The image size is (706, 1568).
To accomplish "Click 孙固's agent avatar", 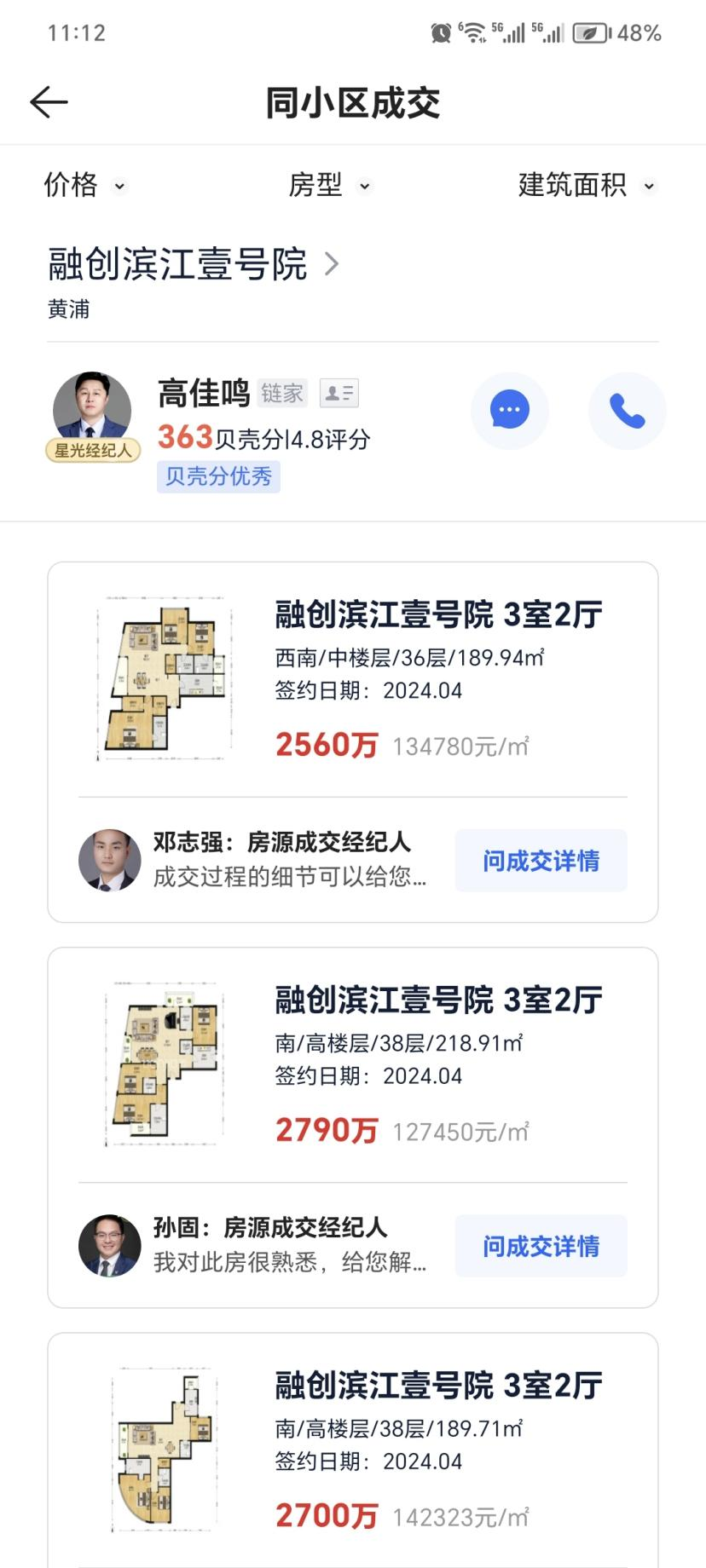I will [109, 1245].
